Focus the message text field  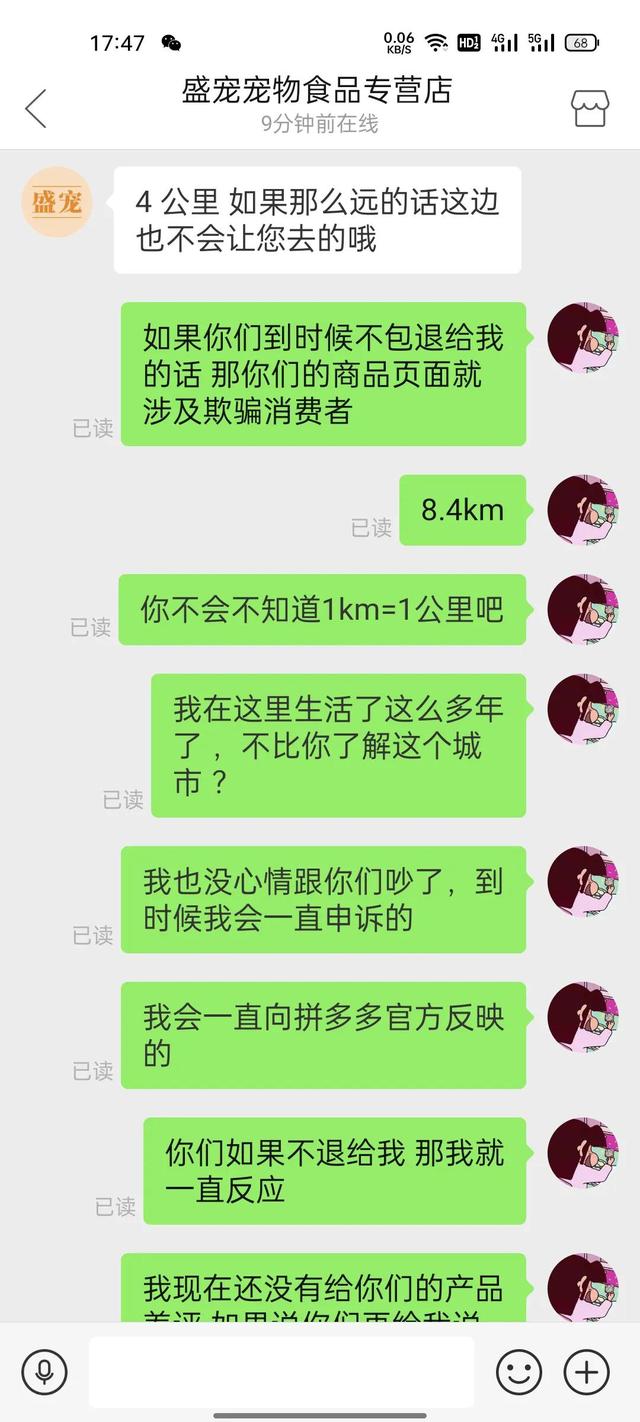pos(281,1371)
